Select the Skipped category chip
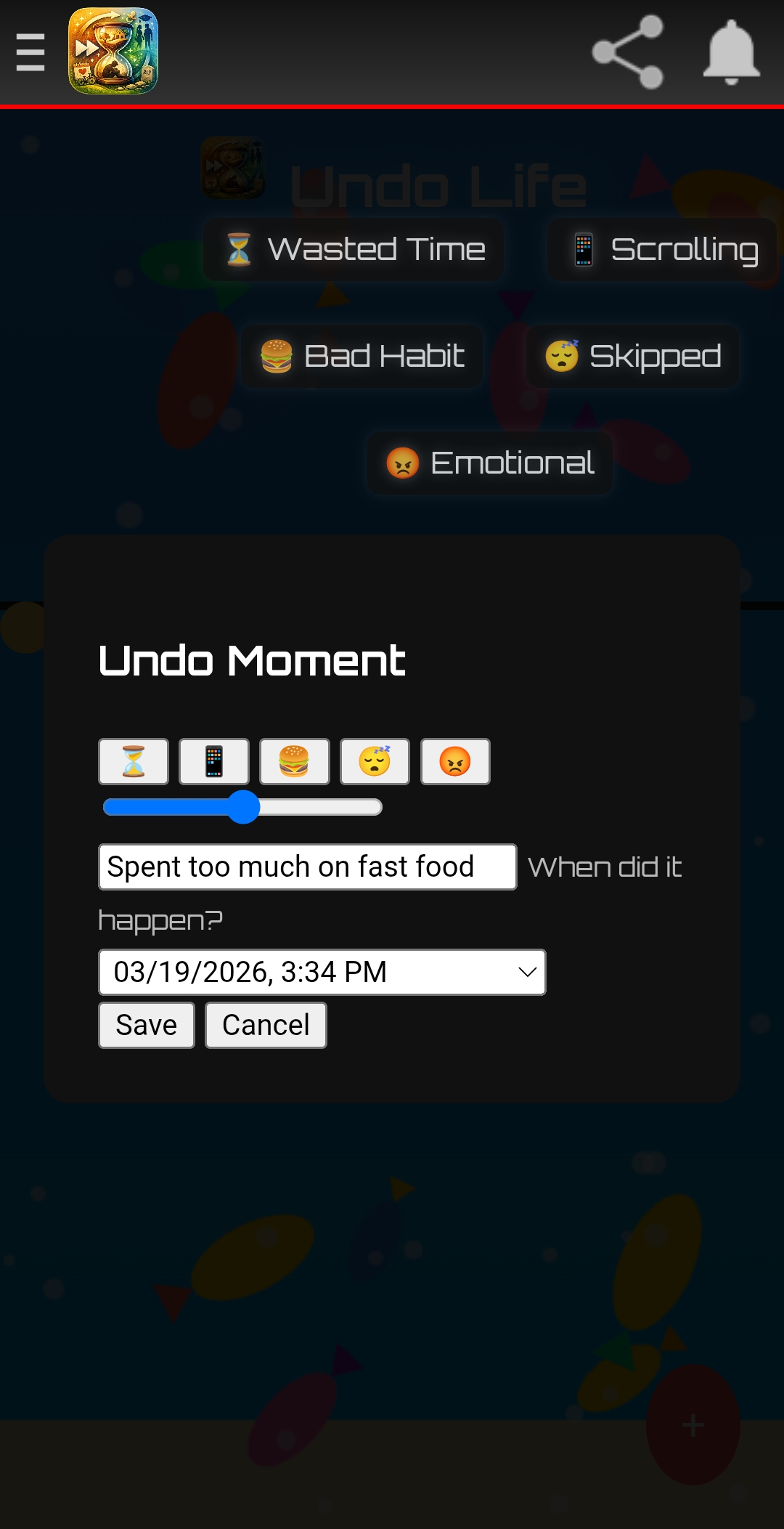Image resolution: width=784 pixels, height=1529 pixels. coord(631,356)
